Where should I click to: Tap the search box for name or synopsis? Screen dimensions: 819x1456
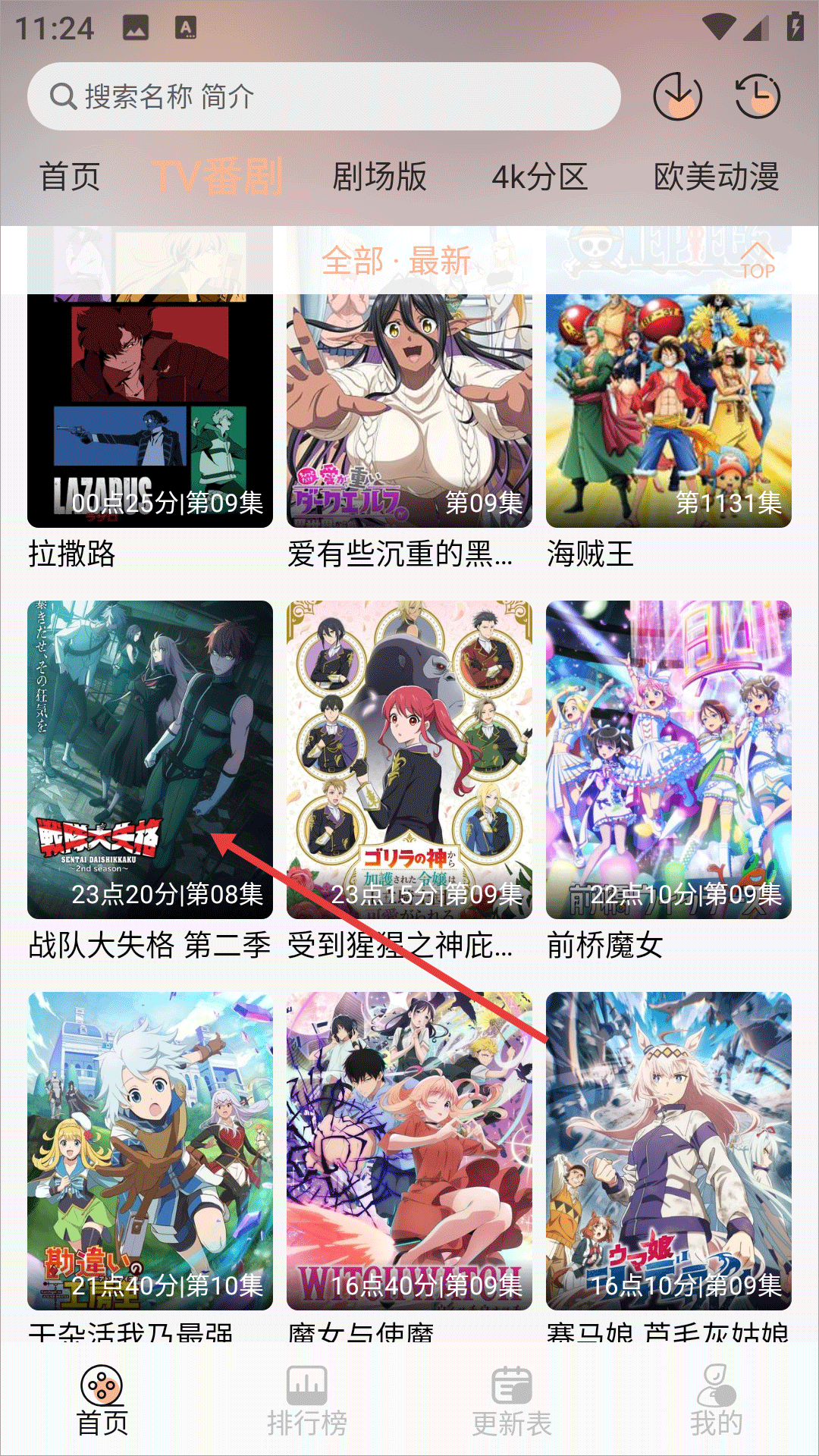pyautogui.click(x=324, y=96)
